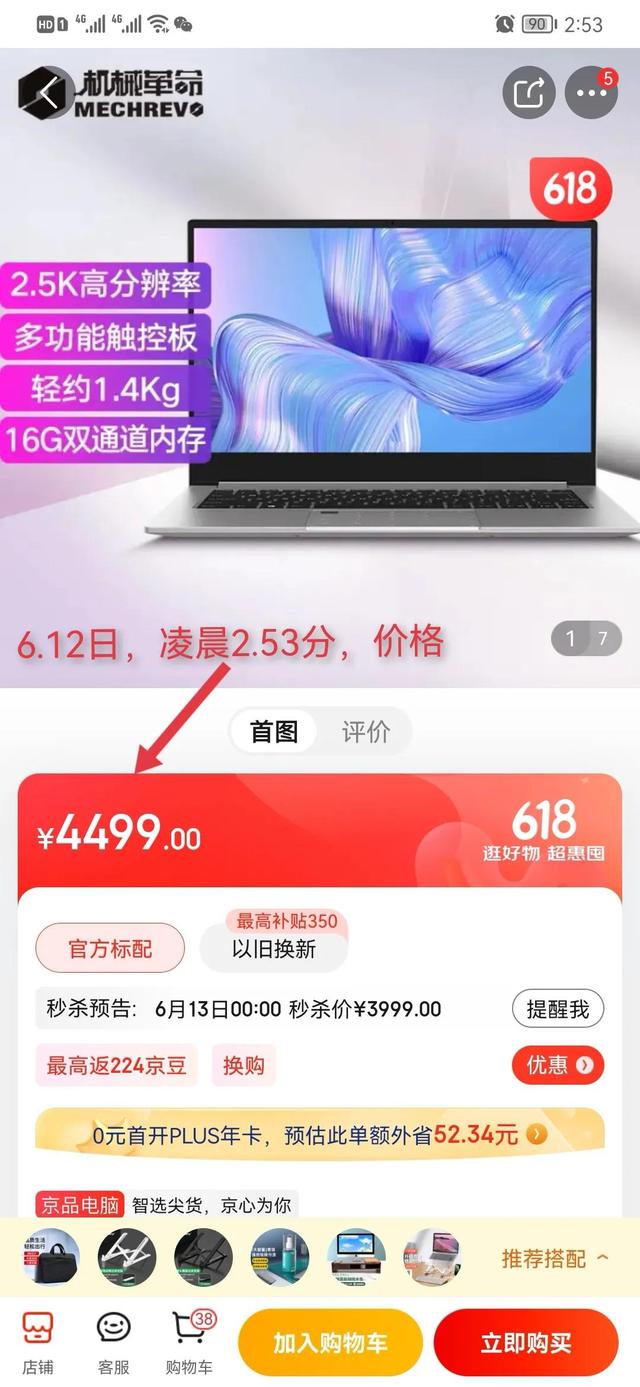Select the 以旧换新 trade-in option
The width and height of the screenshot is (640, 1387).
(x=274, y=948)
